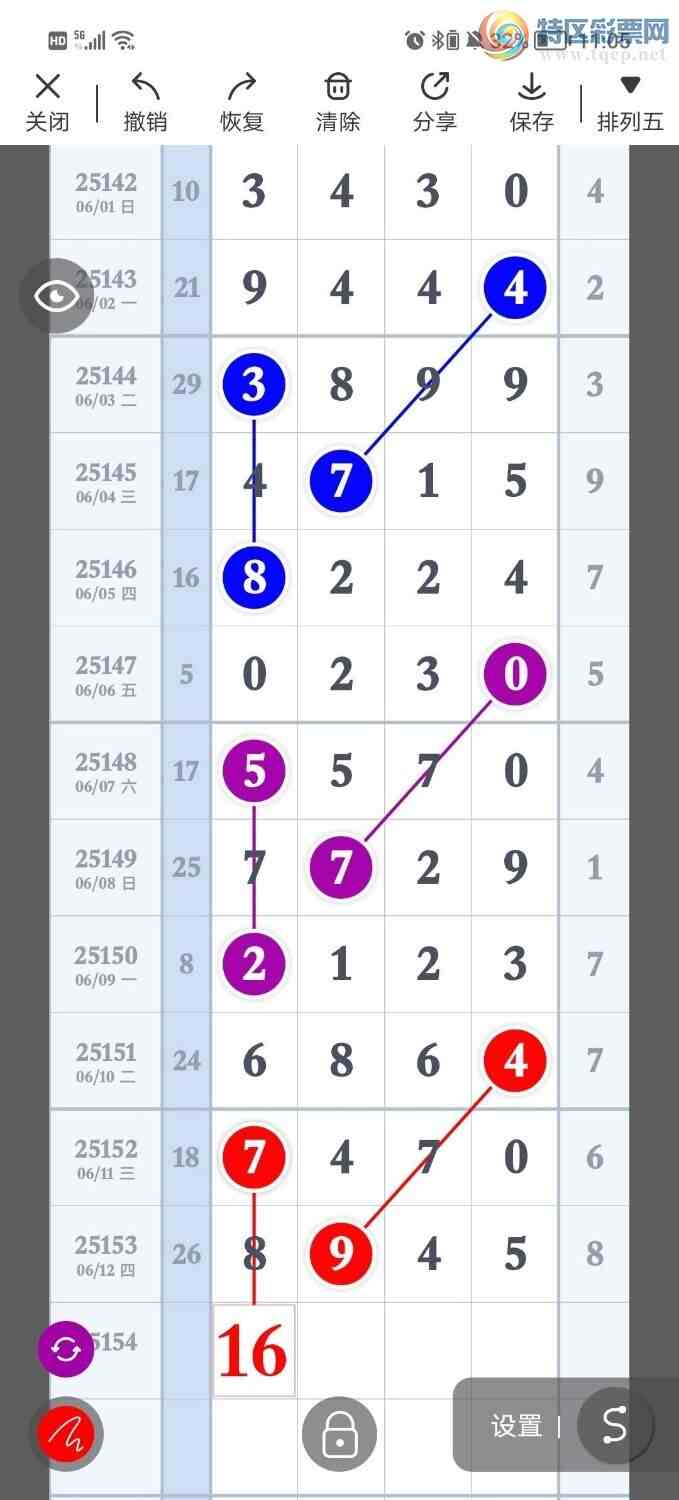Tap the lock icon button
The image size is (679, 1500).
tap(339, 1434)
